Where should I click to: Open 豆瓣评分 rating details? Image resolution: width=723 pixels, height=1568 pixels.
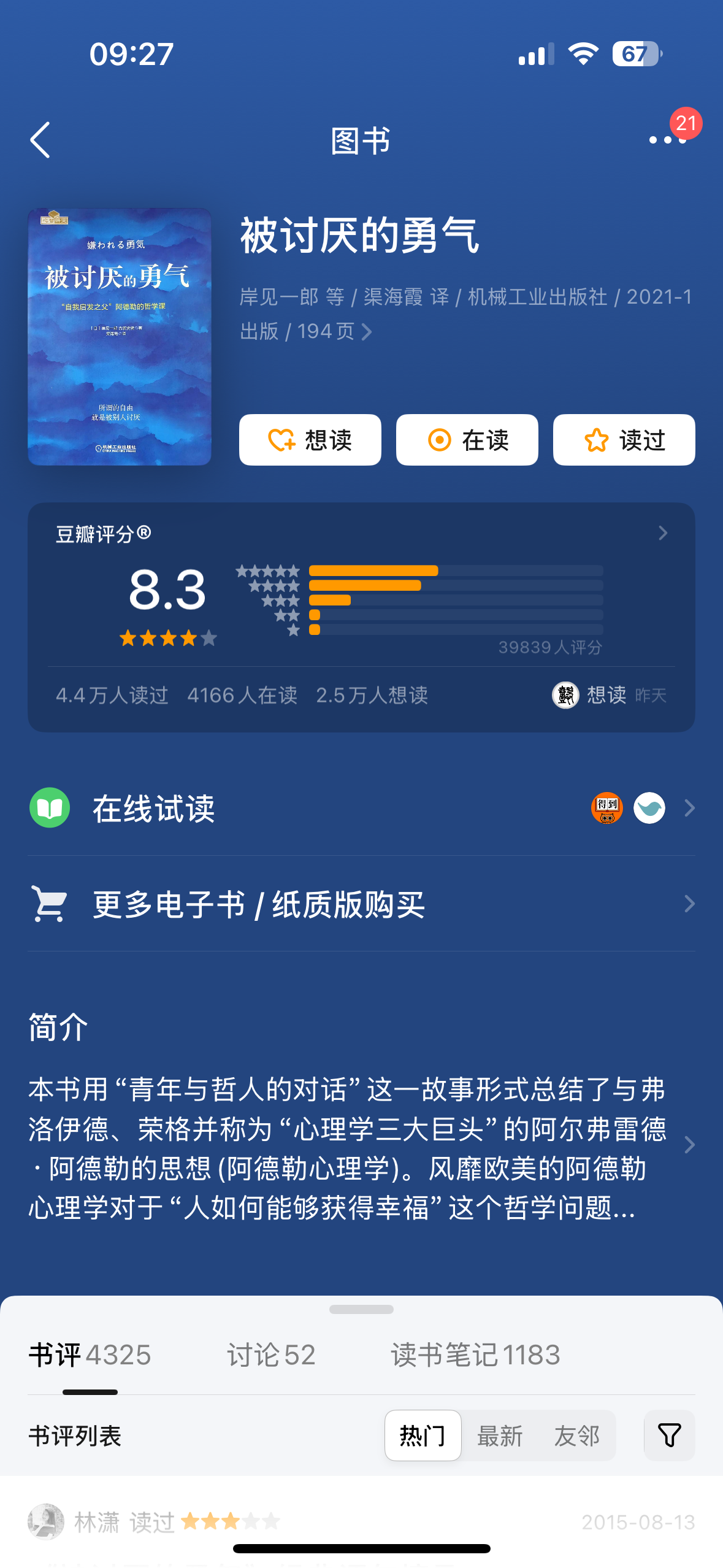click(662, 533)
